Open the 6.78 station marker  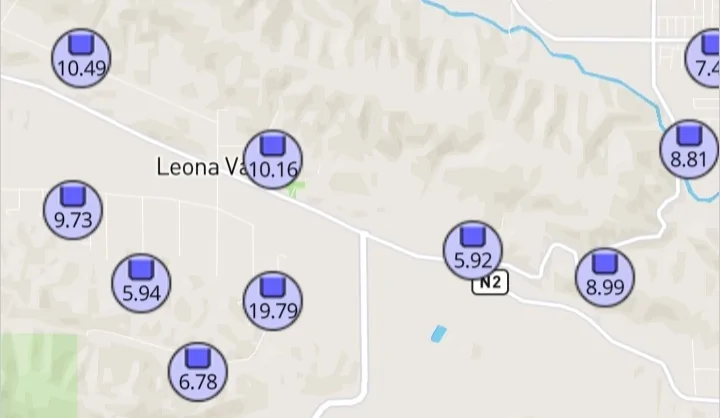pos(198,371)
